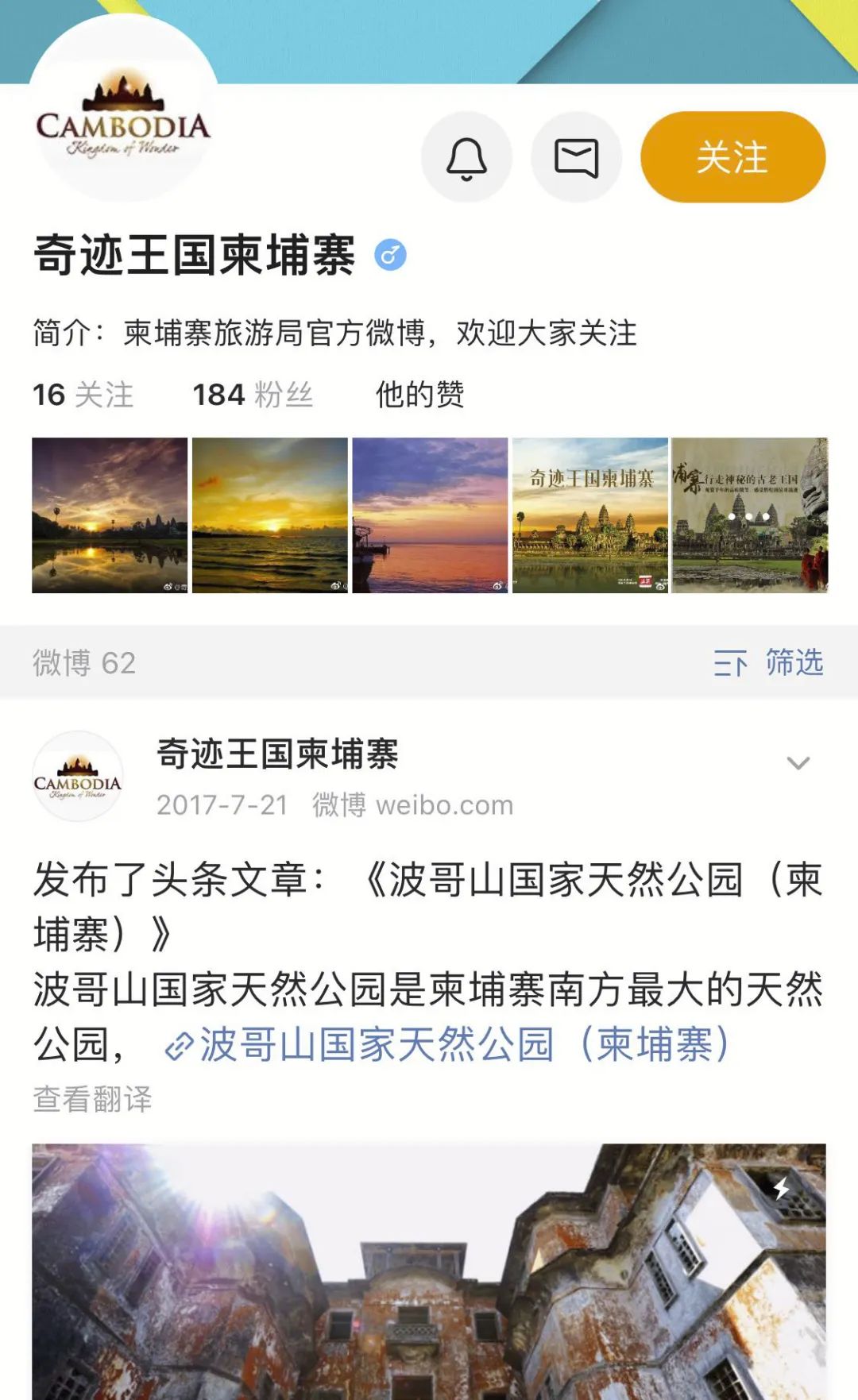View the 184 粉丝 followers list
Screen dimensions: 858x1400
[253, 395]
